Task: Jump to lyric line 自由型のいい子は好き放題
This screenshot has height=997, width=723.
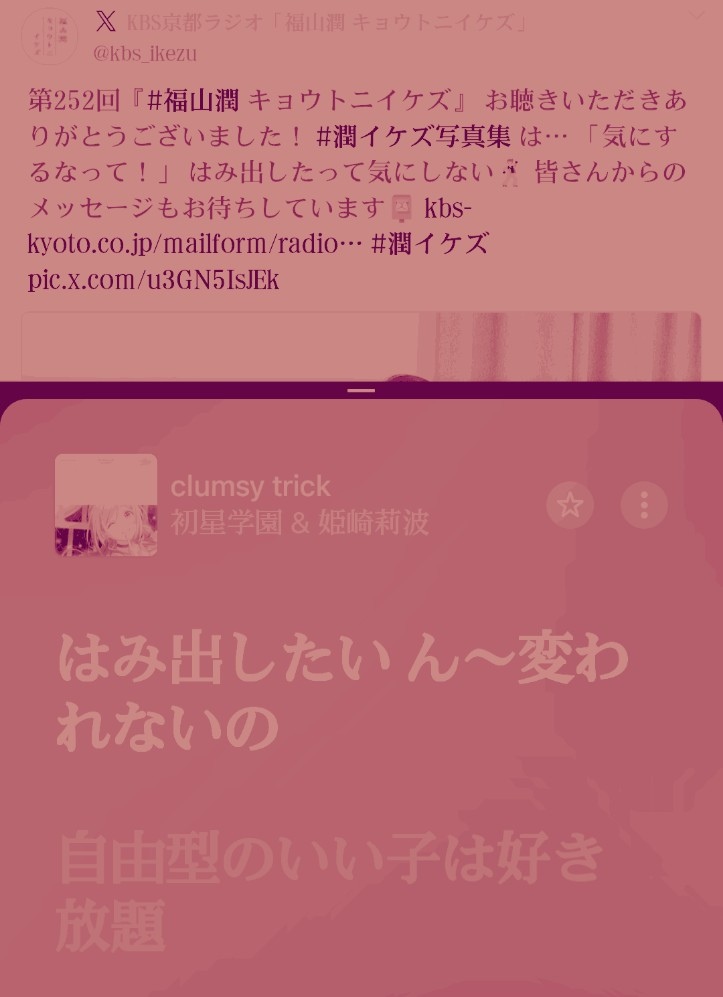Action: (x=330, y=890)
